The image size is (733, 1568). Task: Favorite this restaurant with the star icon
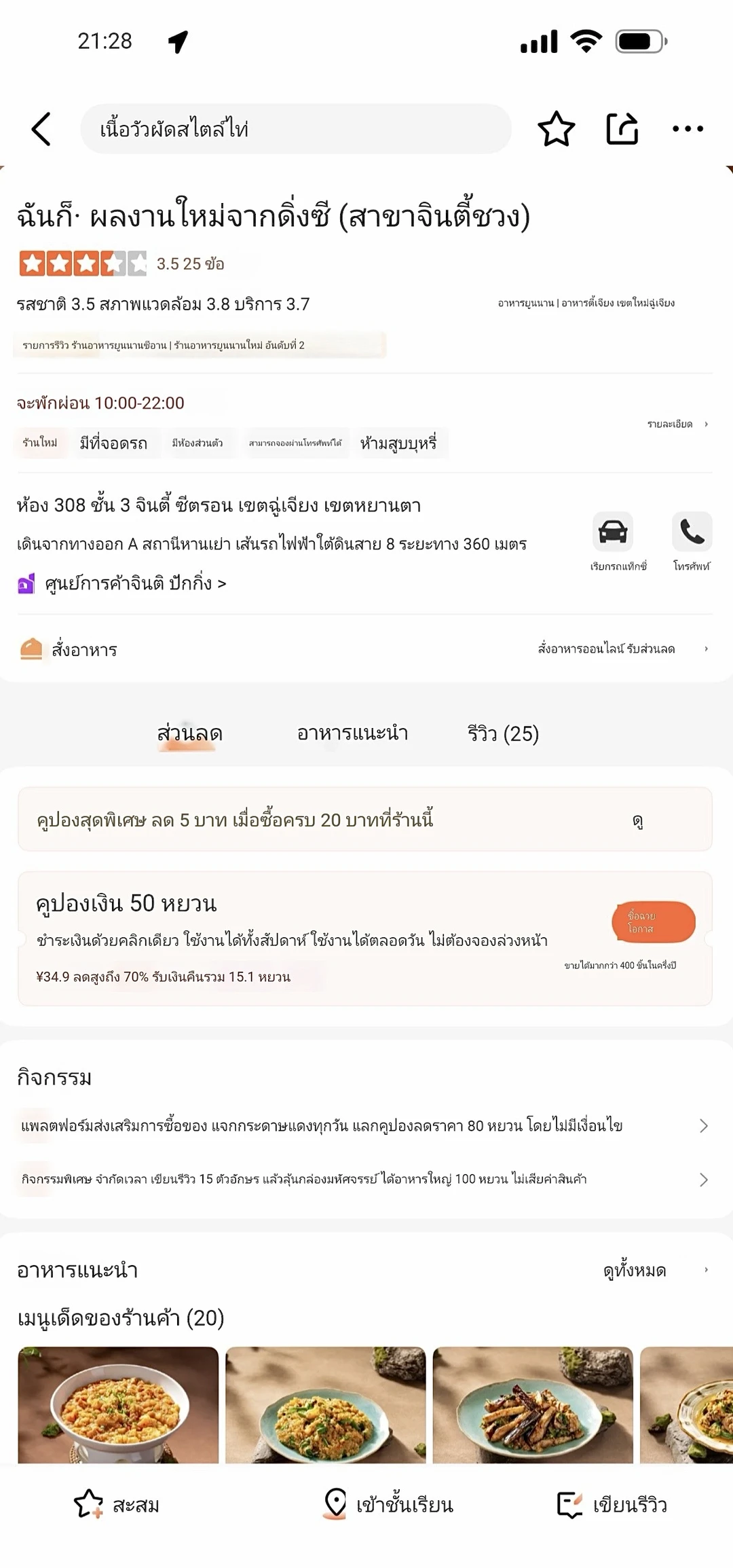(x=556, y=129)
